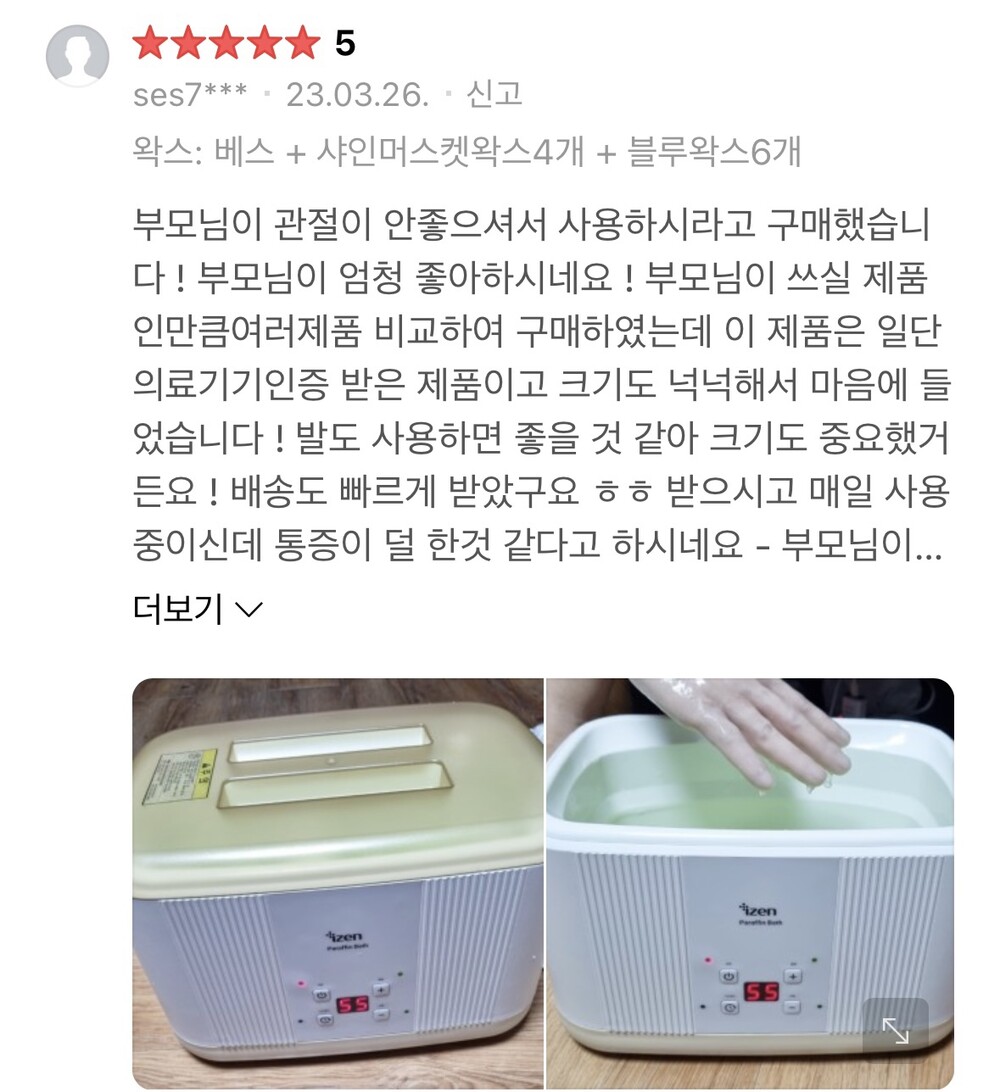This screenshot has height=1092, width=1000.
Task: Tap 신고 to report this review
Action: [494, 93]
